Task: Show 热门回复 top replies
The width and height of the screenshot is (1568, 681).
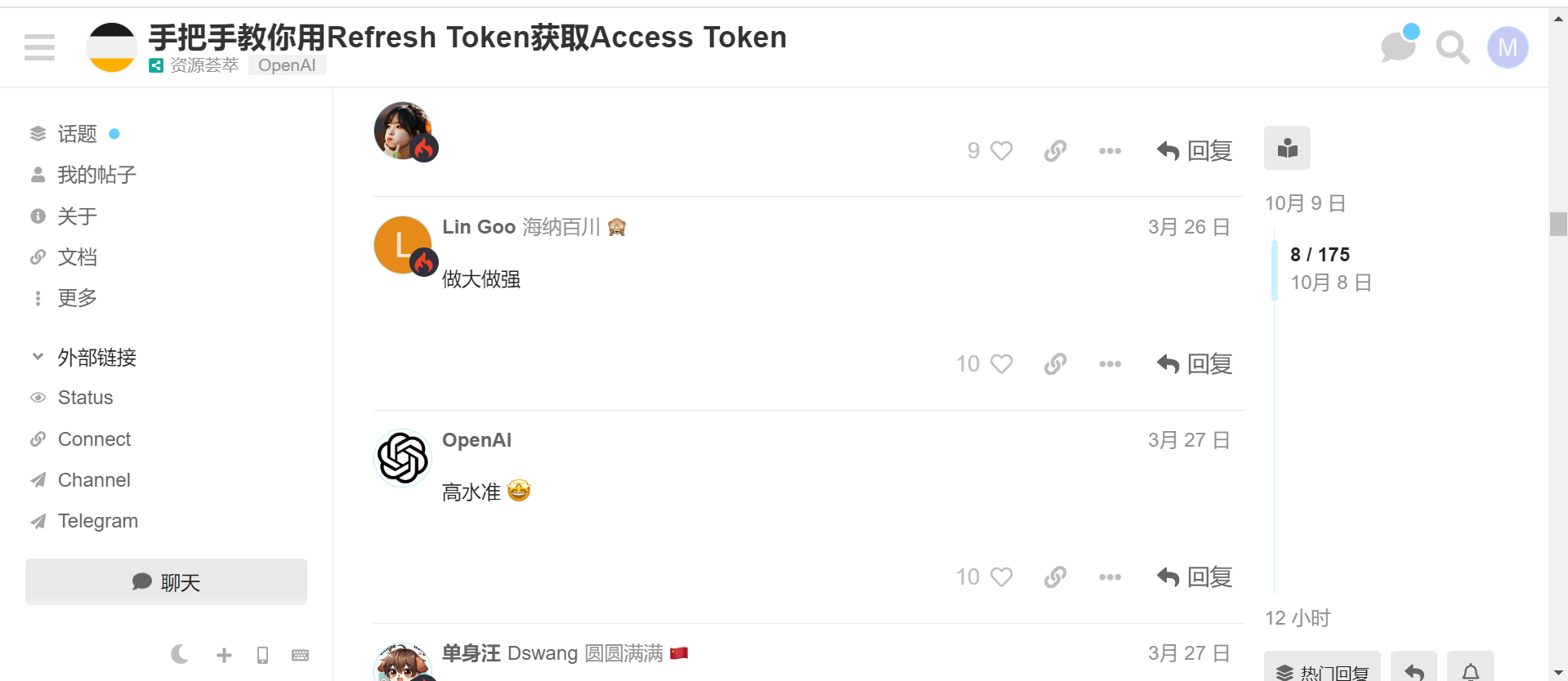Action: click(x=1322, y=669)
